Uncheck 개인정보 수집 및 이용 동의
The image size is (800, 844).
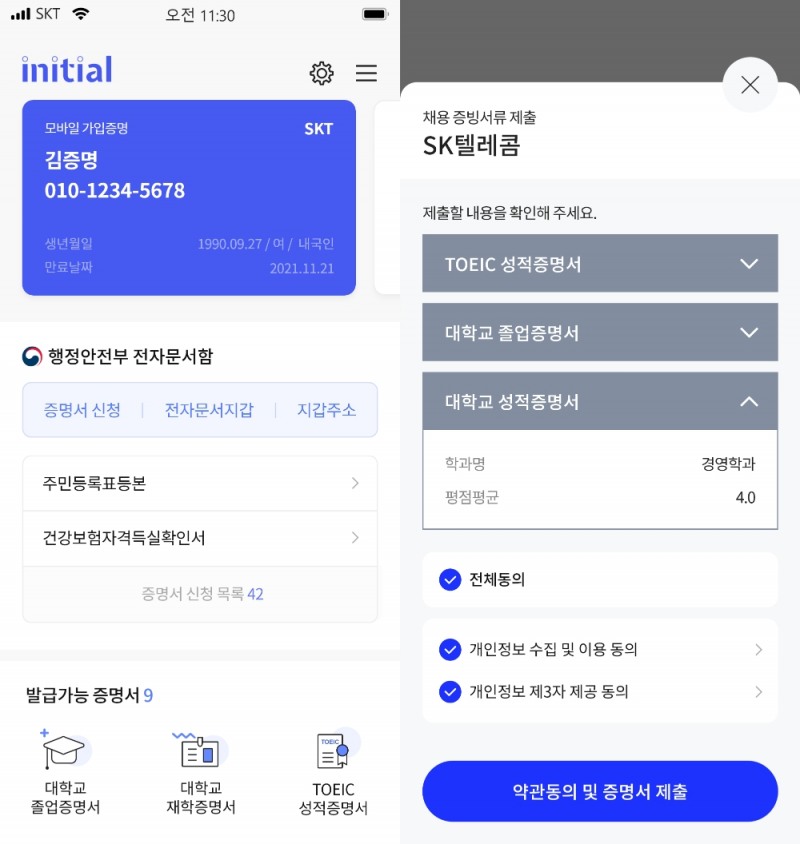pos(450,649)
